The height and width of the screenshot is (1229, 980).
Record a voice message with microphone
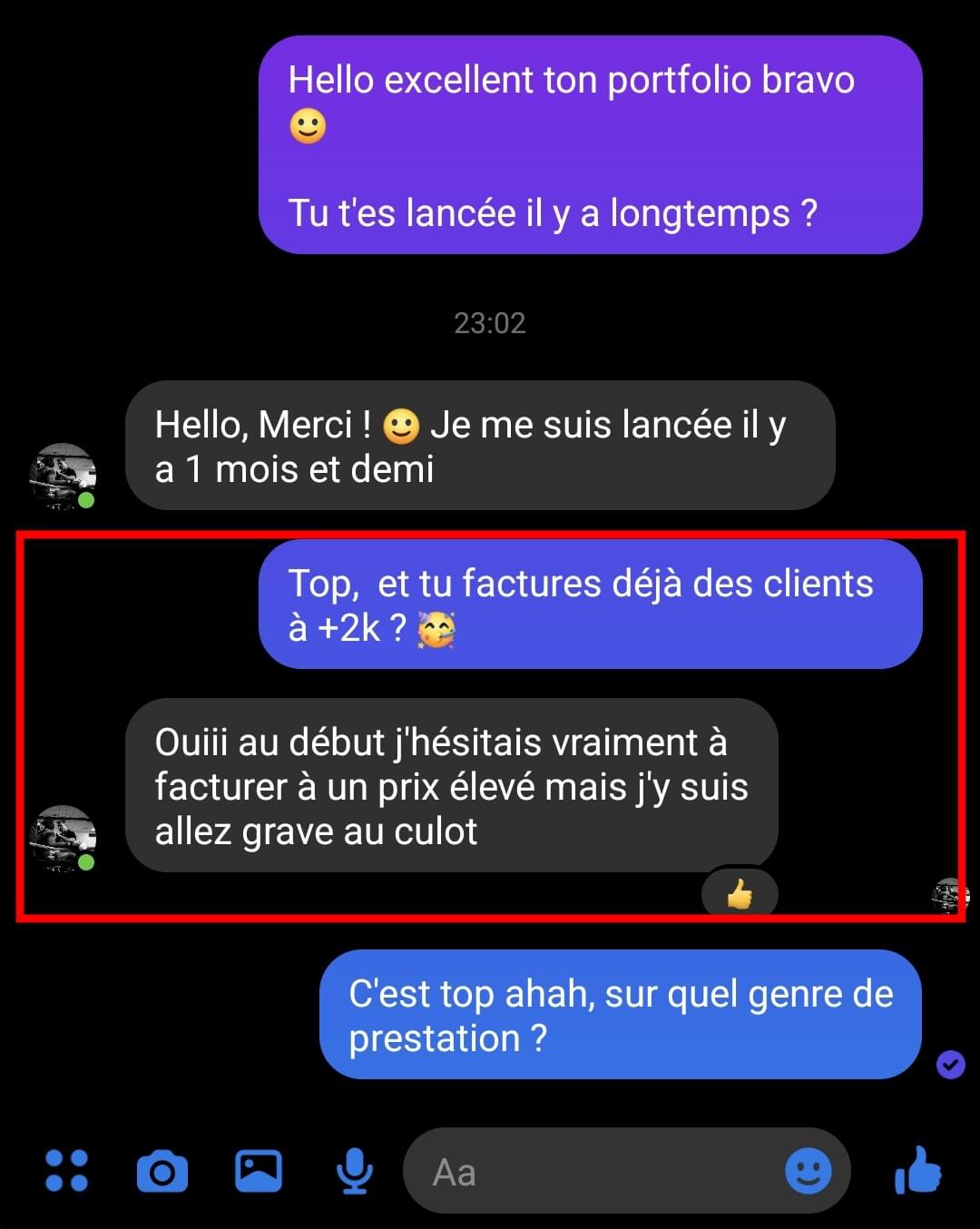click(x=354, y=1171)
